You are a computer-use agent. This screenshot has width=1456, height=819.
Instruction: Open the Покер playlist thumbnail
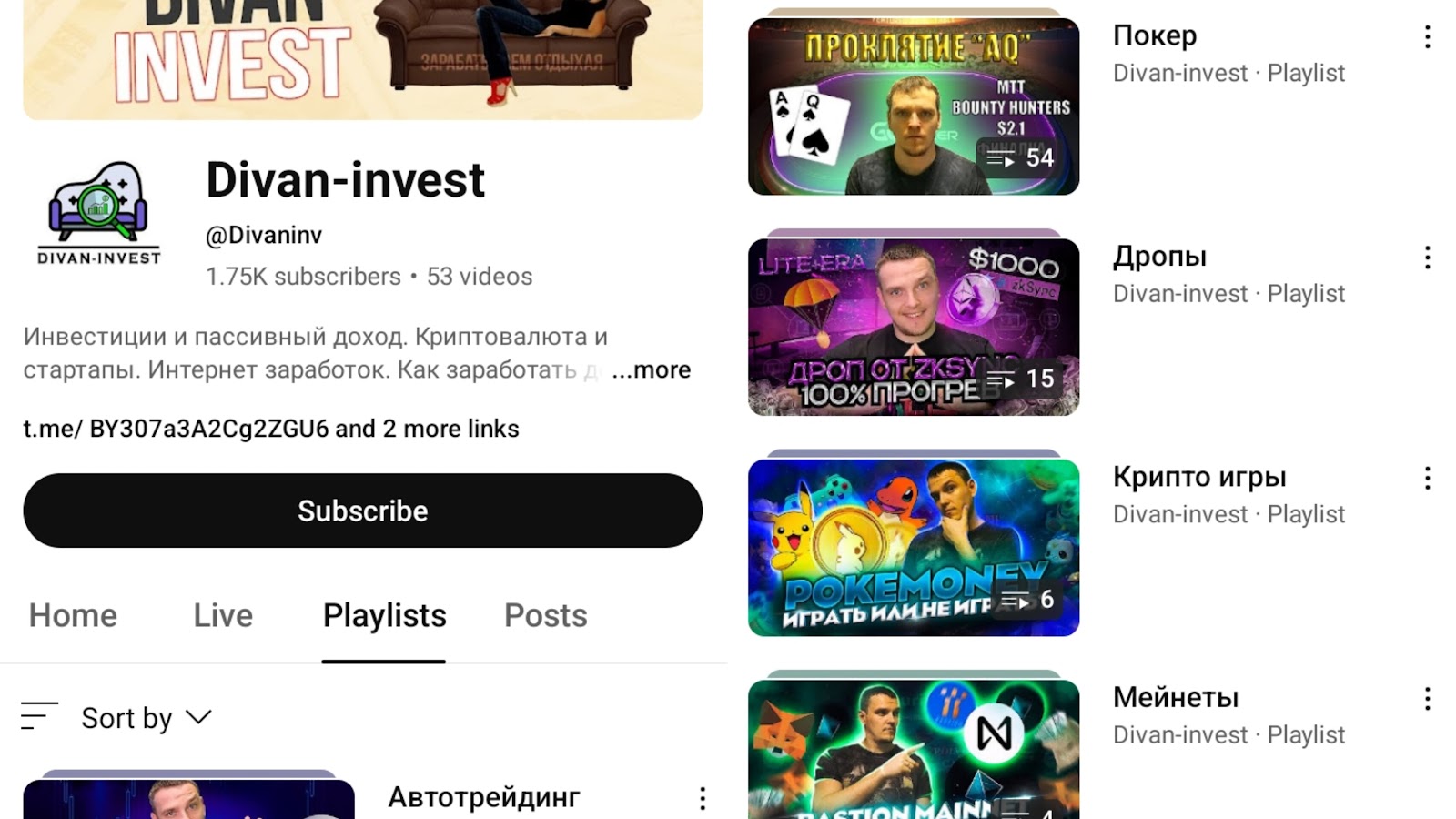[x=913, y=106]
